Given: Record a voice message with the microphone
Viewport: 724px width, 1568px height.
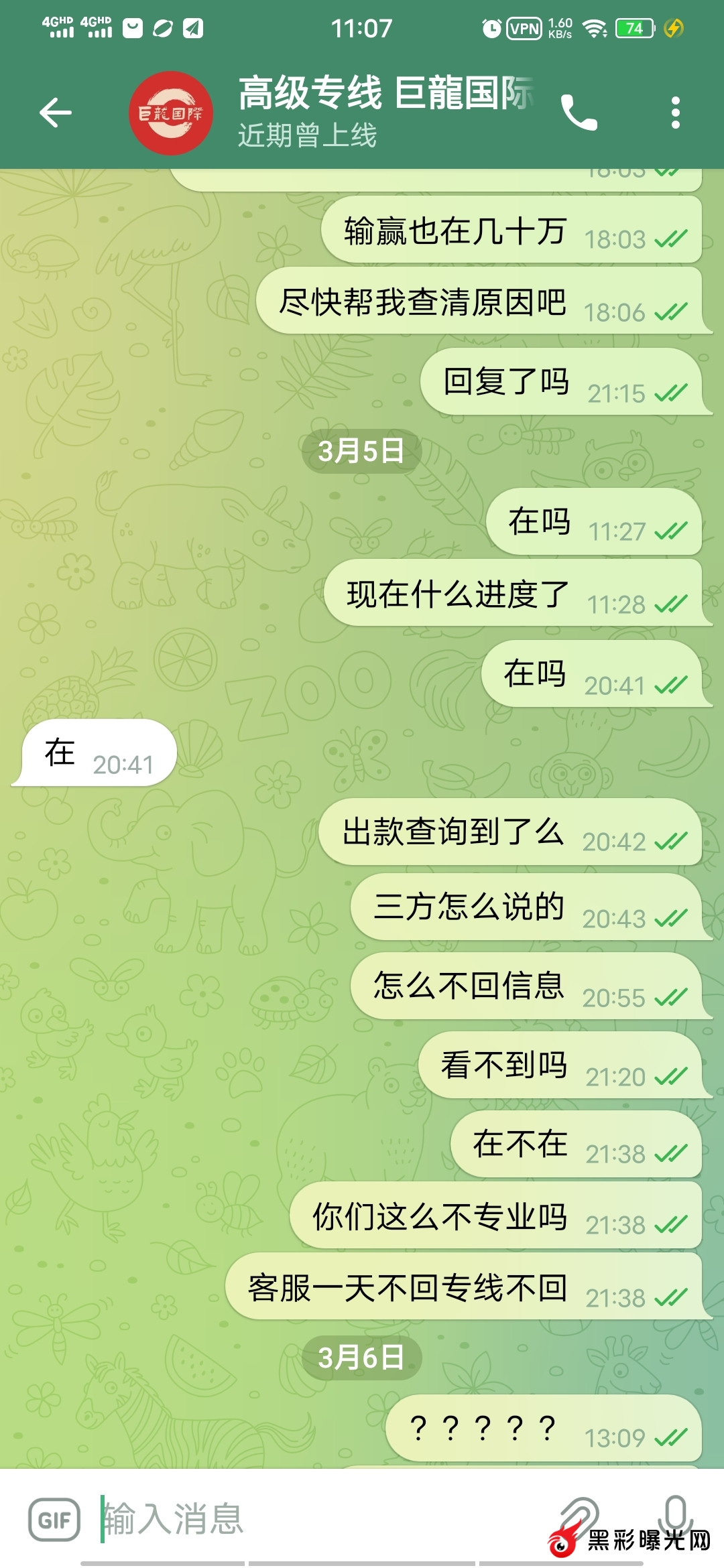Looking at the screenshot, I should [x=676, y=1514].
